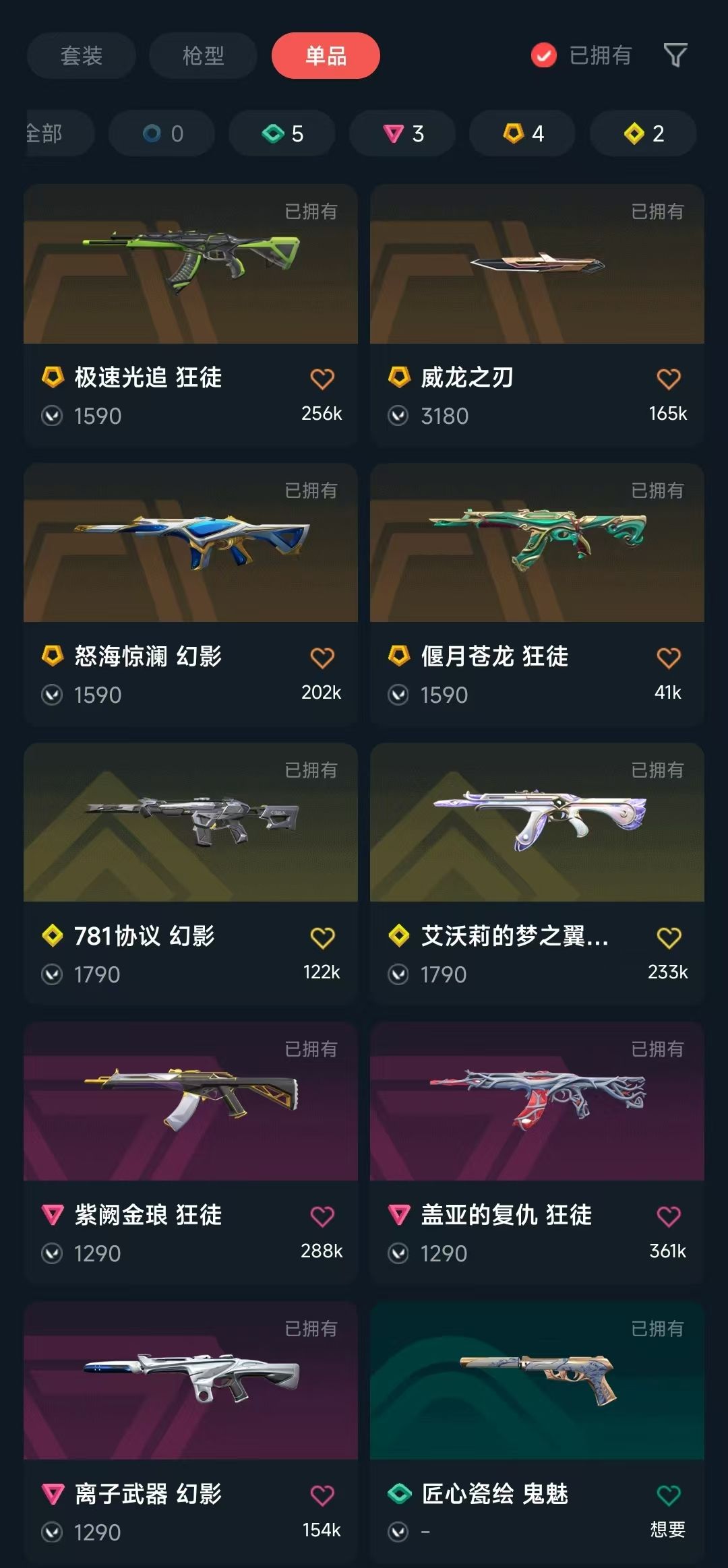
Task: Filter by the green tier chip showing 5
Action: (x=282, y=133)
